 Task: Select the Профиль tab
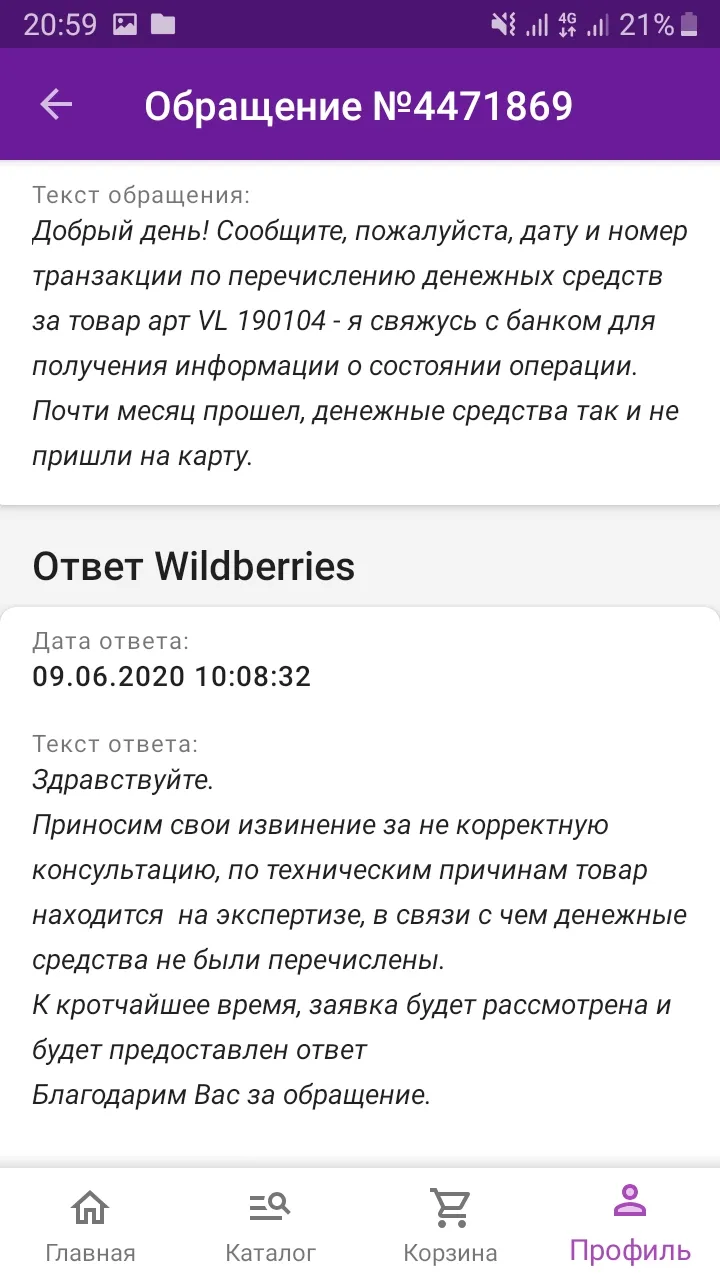tap(630, 1224)
